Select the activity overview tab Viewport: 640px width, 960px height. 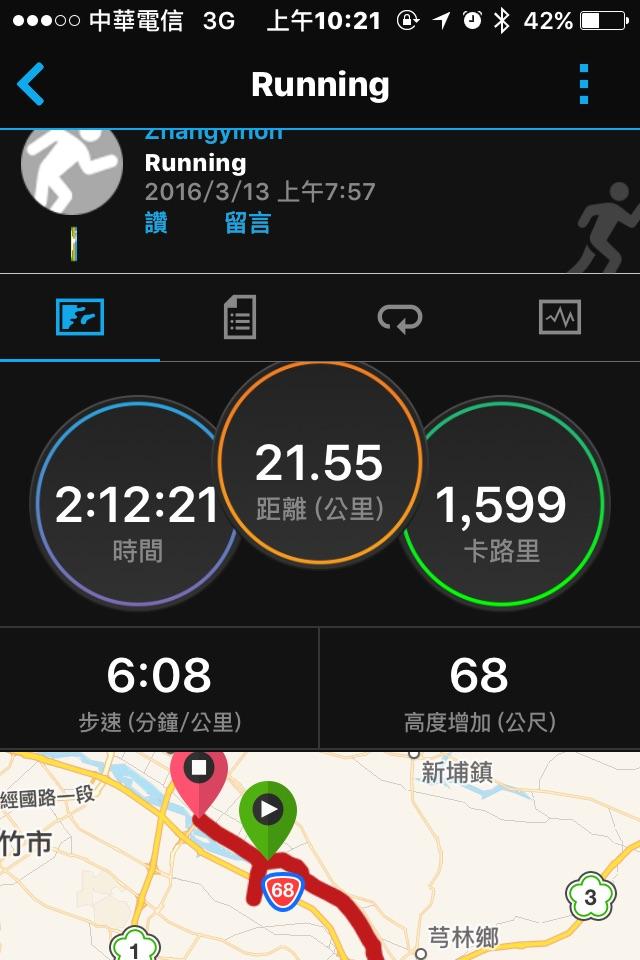click(x=80, y=318)
